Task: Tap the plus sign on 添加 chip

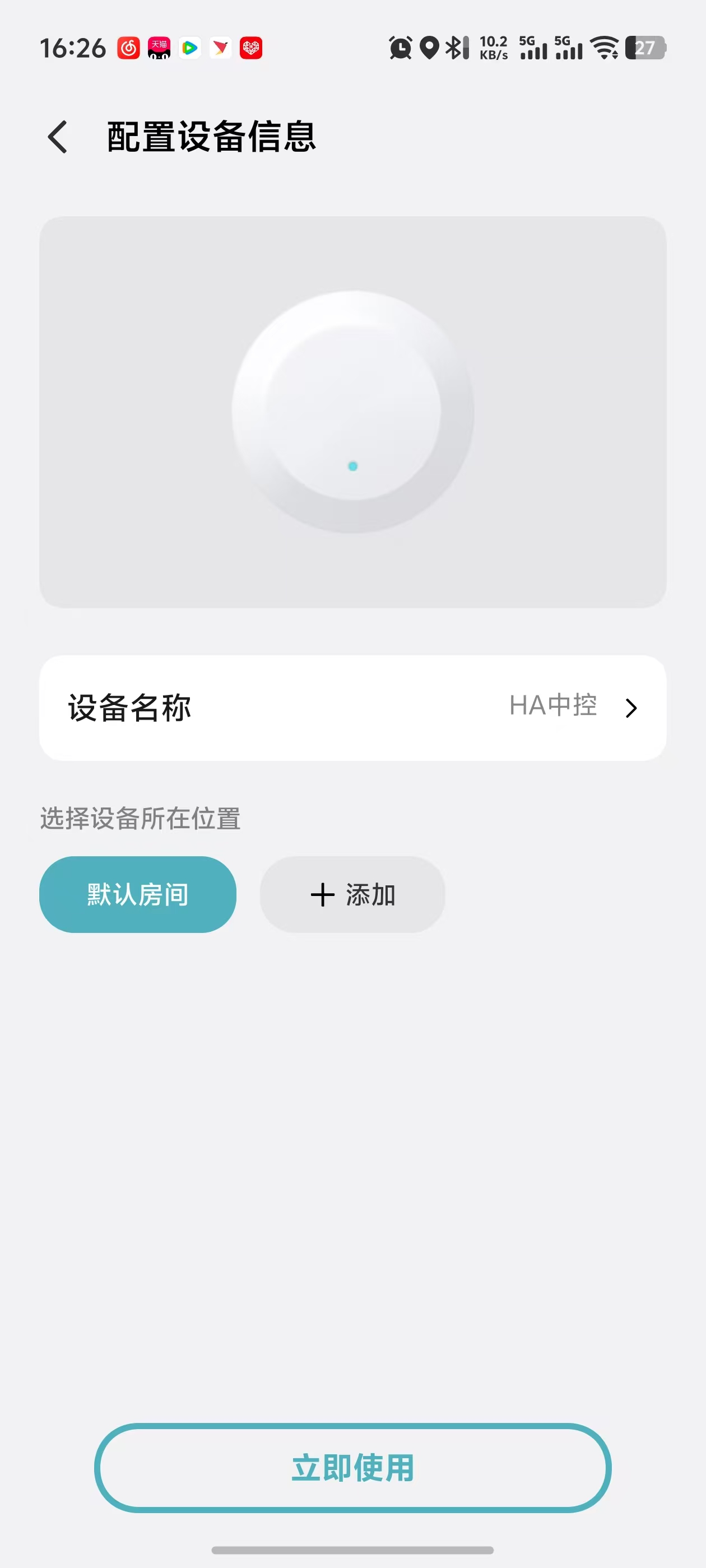Action: (x=321, y=894)
